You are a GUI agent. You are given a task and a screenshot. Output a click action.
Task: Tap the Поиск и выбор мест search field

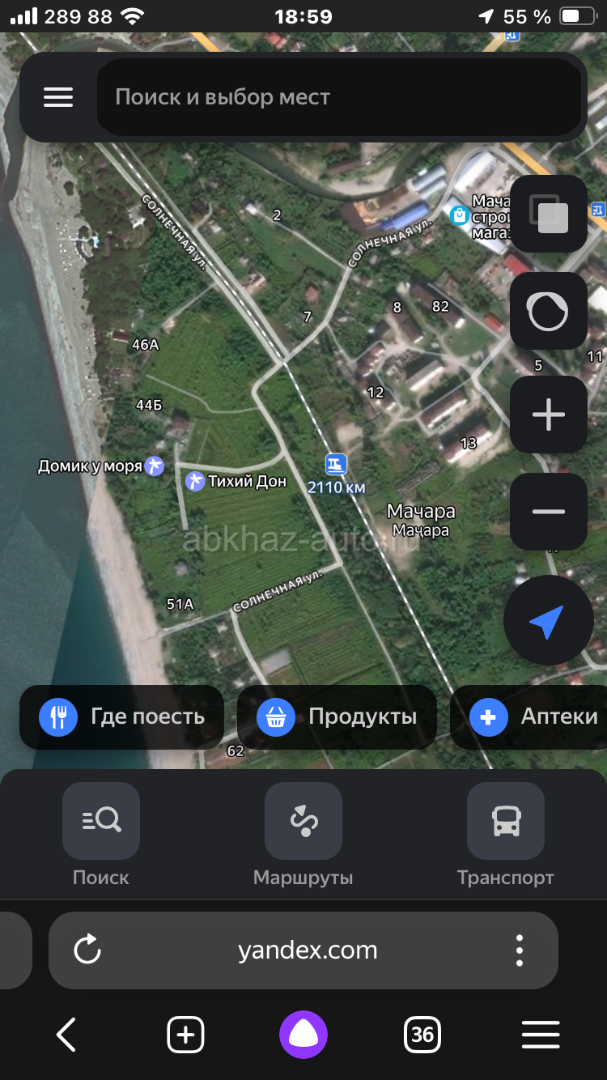pos(340,97)
